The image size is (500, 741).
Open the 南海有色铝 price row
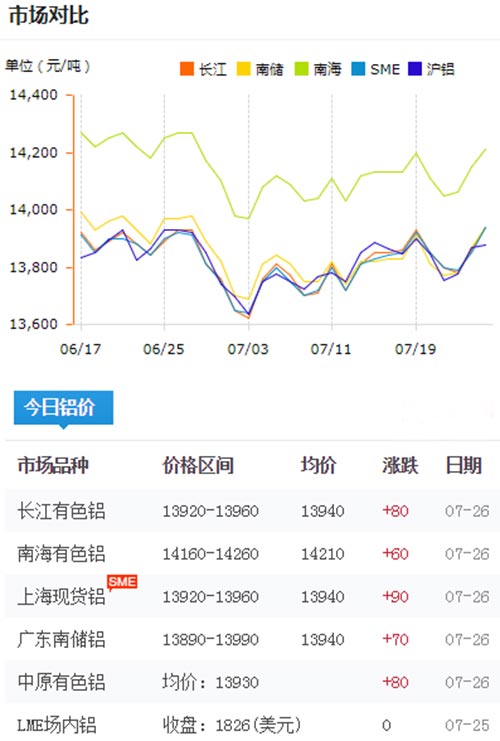(253, 553)
